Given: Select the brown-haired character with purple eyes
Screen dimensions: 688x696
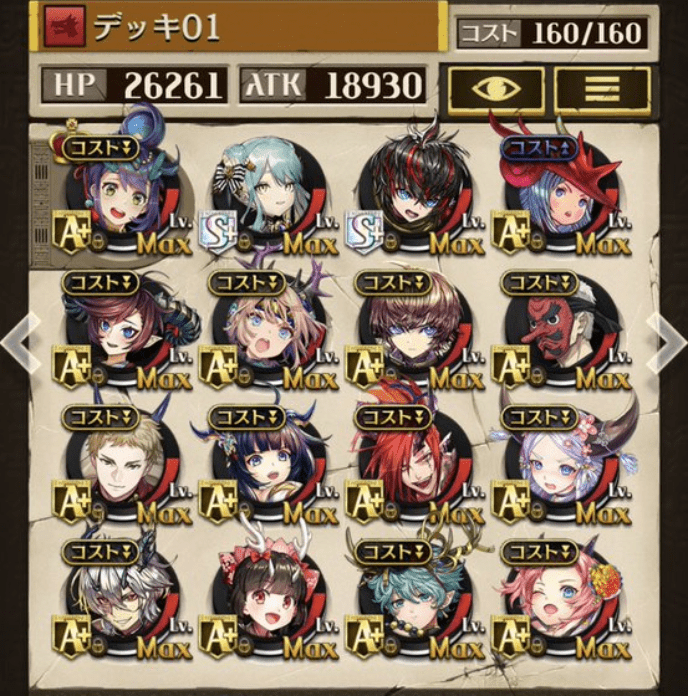Looking at the screenshot, I should [x=412, y=330].
